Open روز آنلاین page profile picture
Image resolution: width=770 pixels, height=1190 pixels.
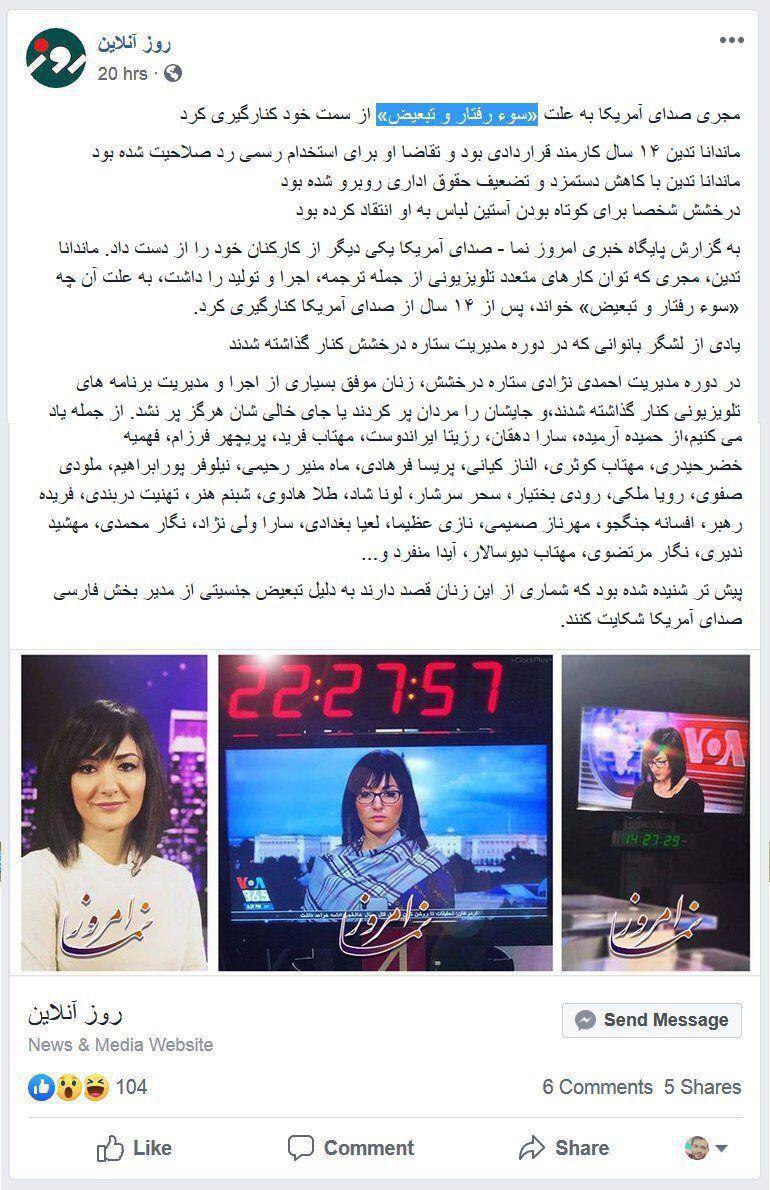[54, 58]
